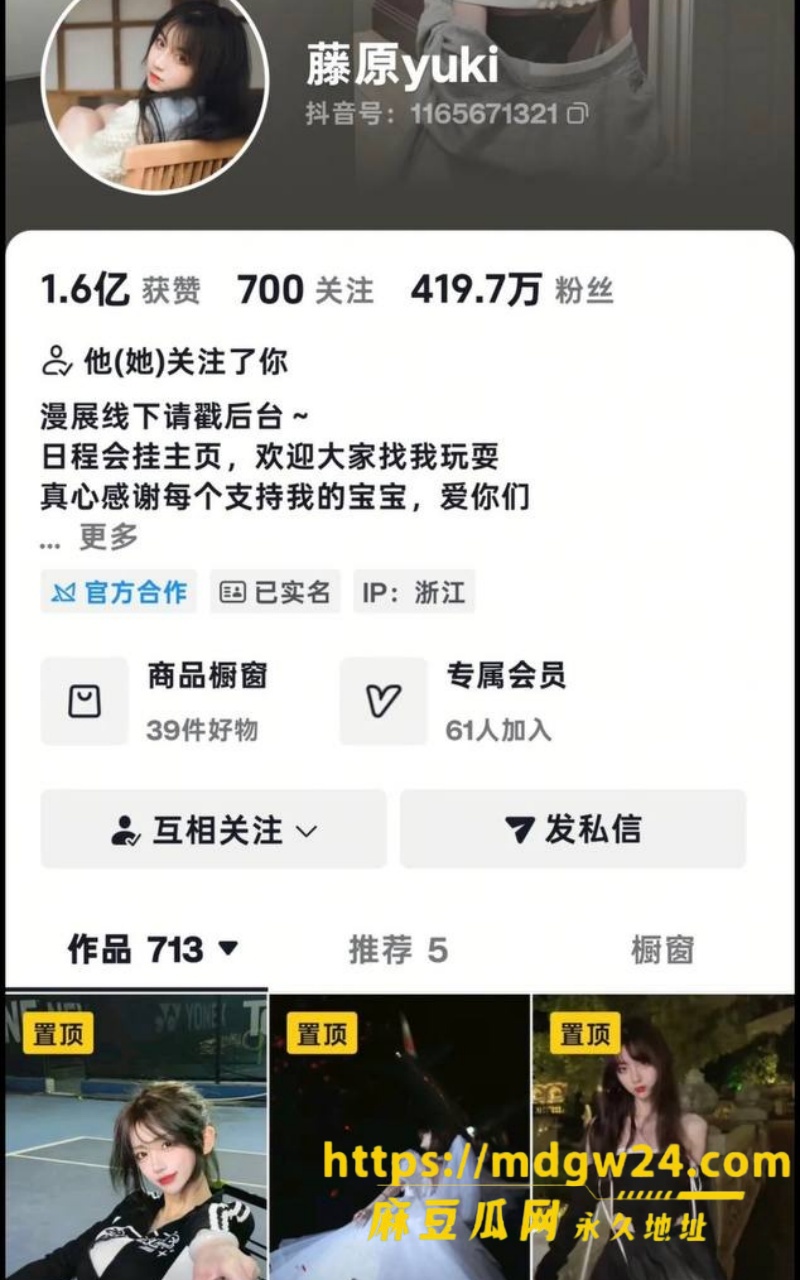This screenshot has width=800, height=1280.
Task: Switch to the 推荐 5 tab
Action: click(398, 949)
